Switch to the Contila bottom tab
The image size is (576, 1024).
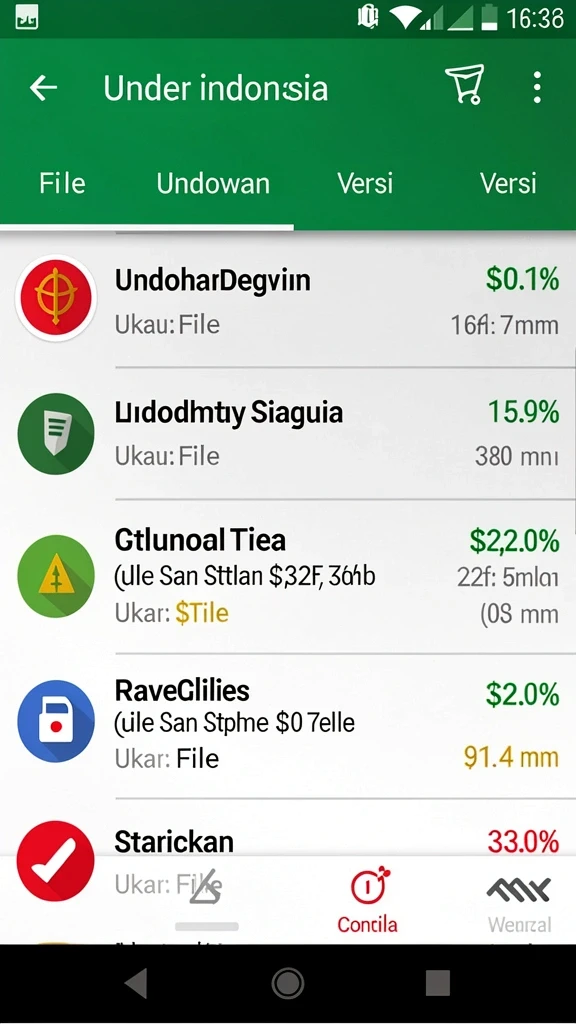(368, 900)
